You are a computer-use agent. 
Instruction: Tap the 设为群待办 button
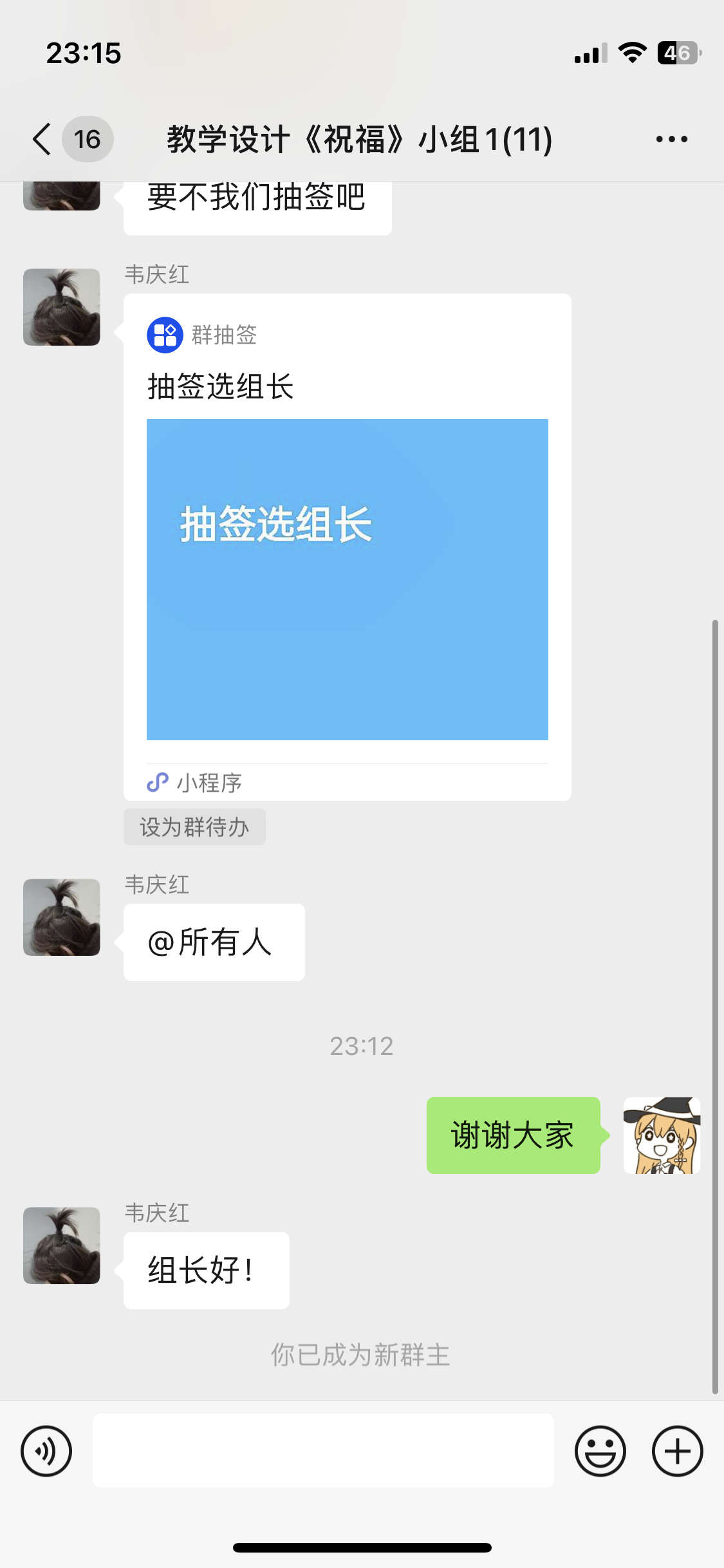click(x=194, y=827)
